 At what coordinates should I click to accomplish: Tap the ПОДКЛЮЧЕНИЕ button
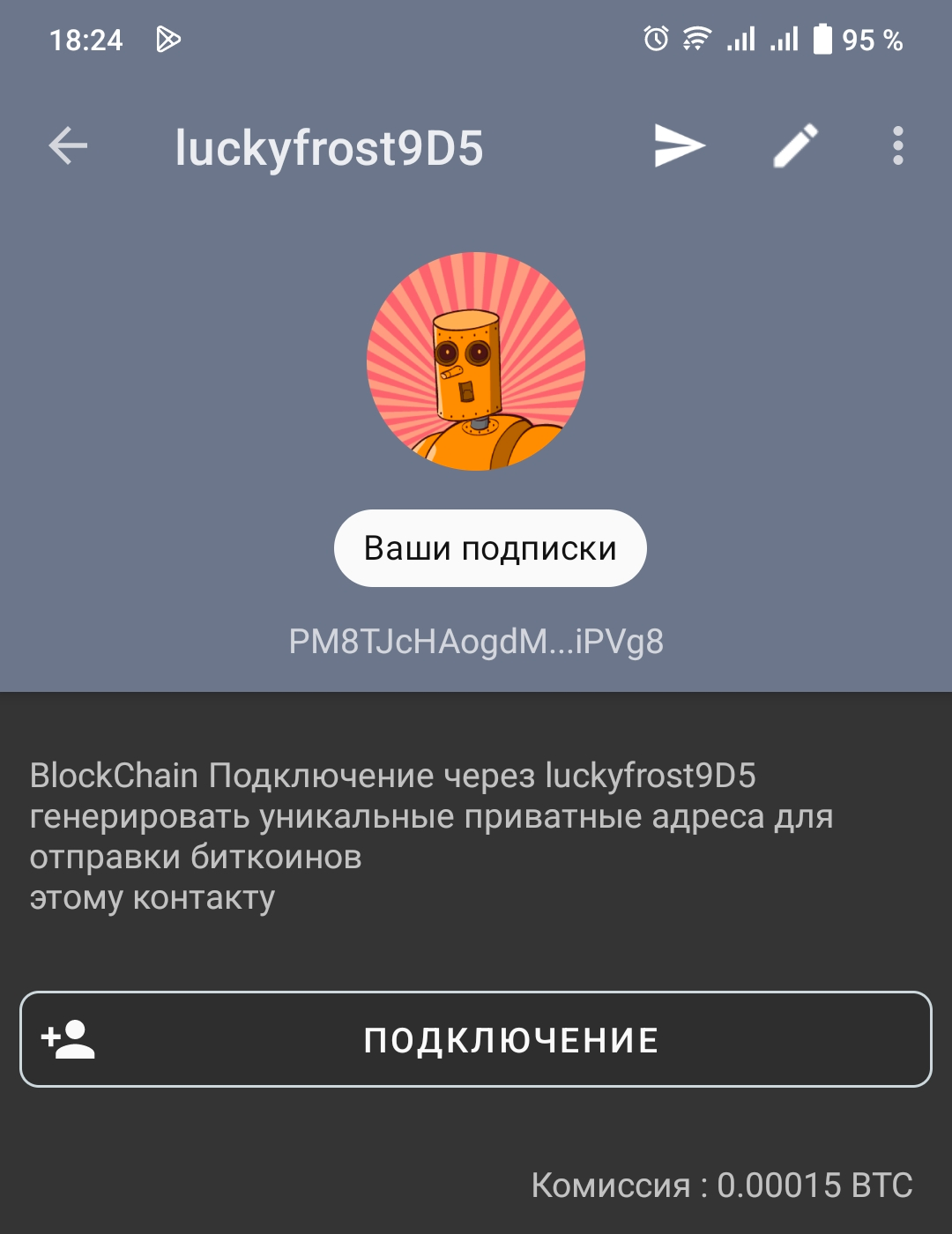(476, 1039)
